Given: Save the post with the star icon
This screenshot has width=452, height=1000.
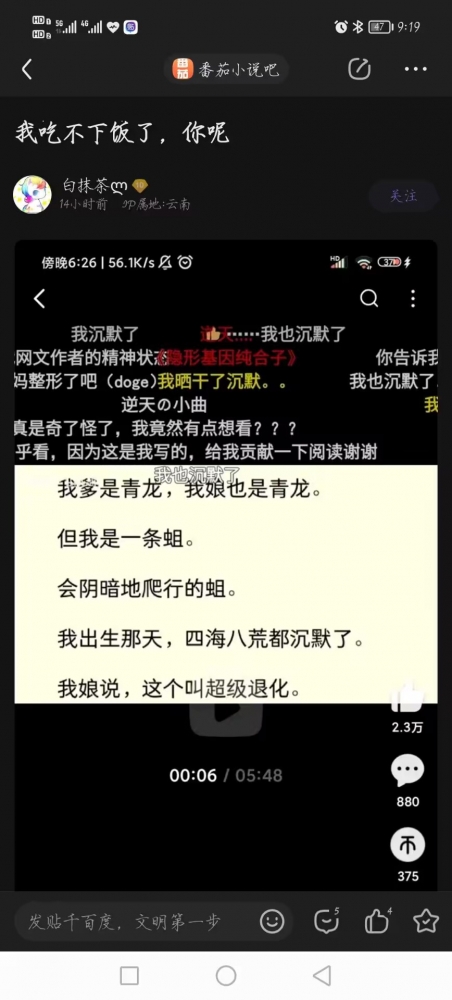Looking at the screenshot, I should 425,922.
